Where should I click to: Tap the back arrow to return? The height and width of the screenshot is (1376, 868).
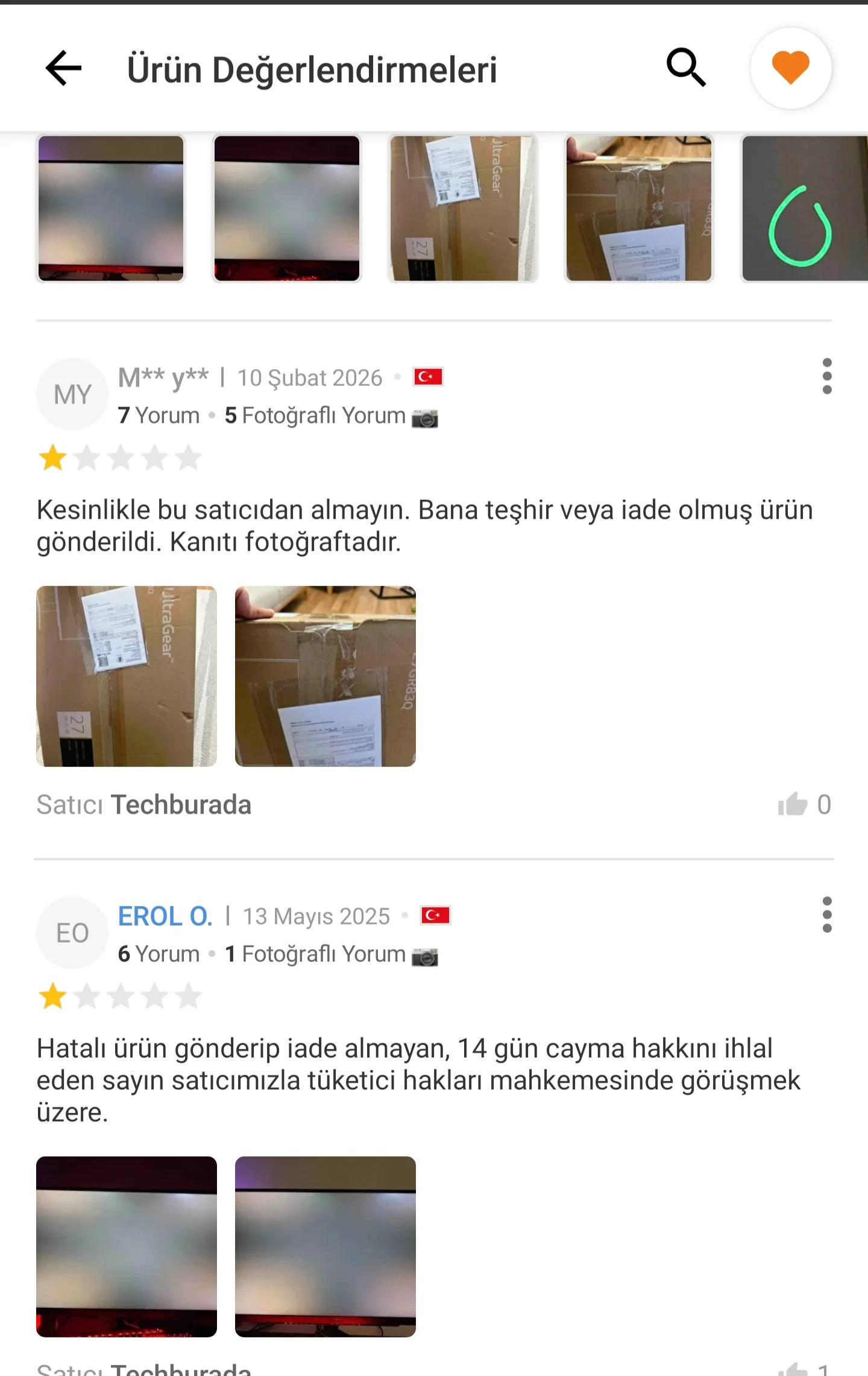(63, 68)
